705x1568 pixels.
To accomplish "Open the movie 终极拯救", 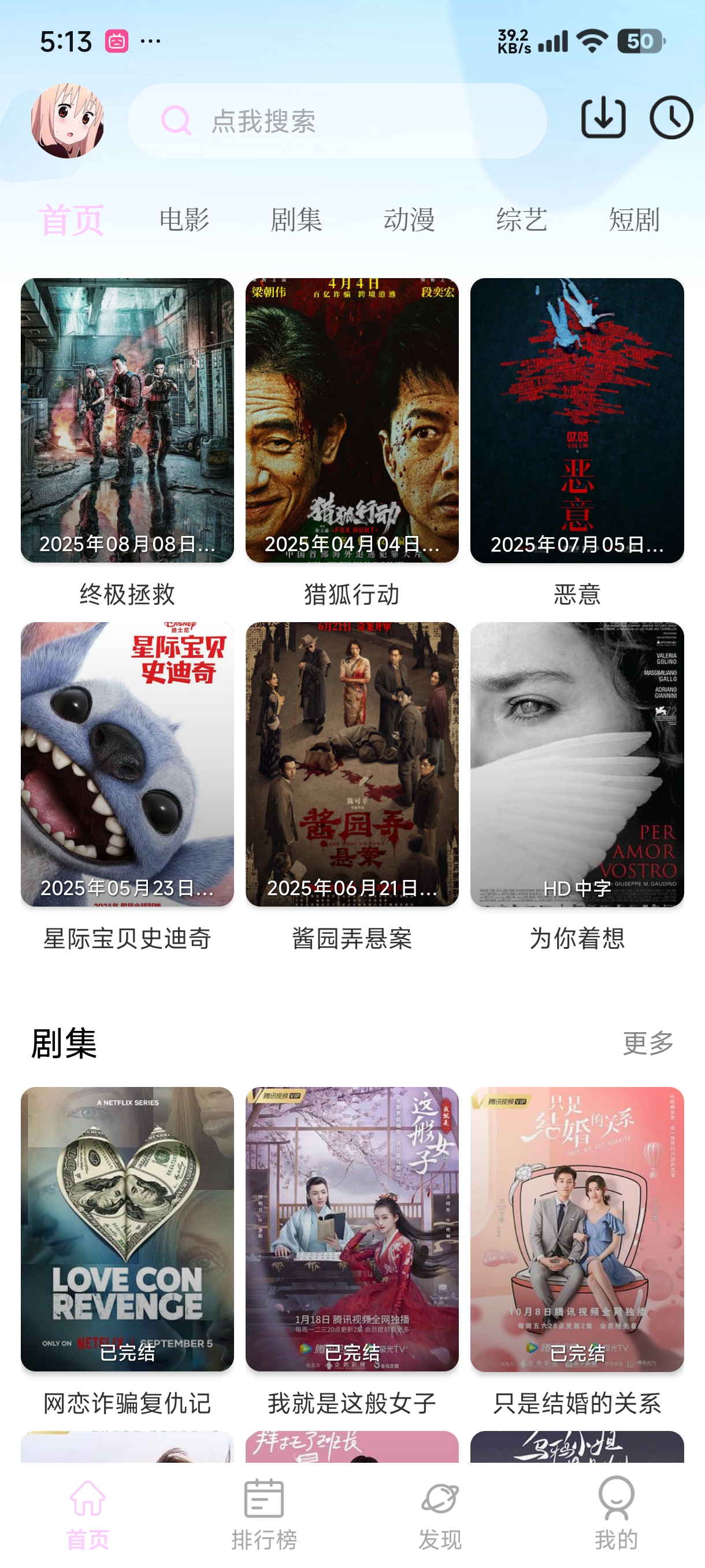I will pos(127,420).
